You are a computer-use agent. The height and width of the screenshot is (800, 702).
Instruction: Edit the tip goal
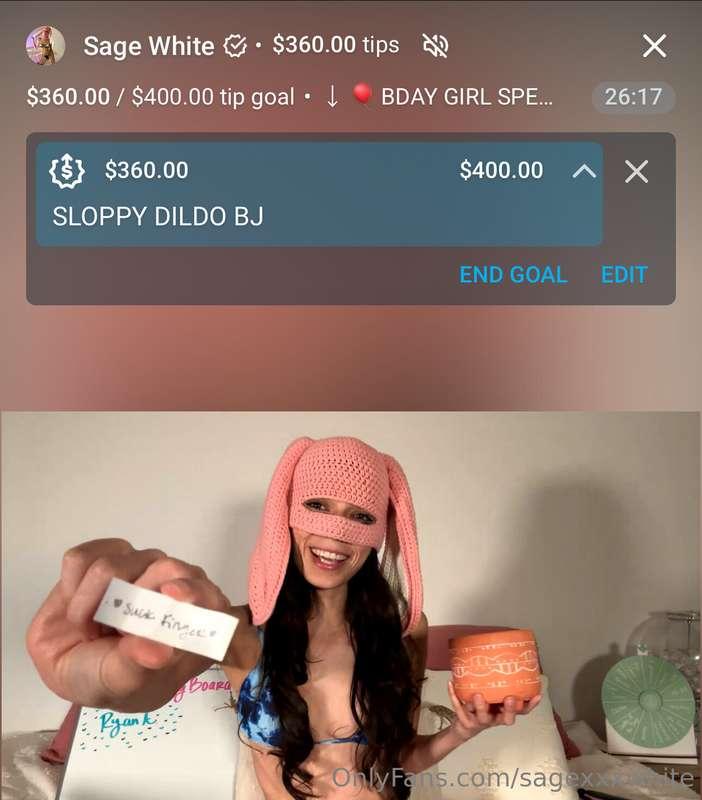point(624,275)
